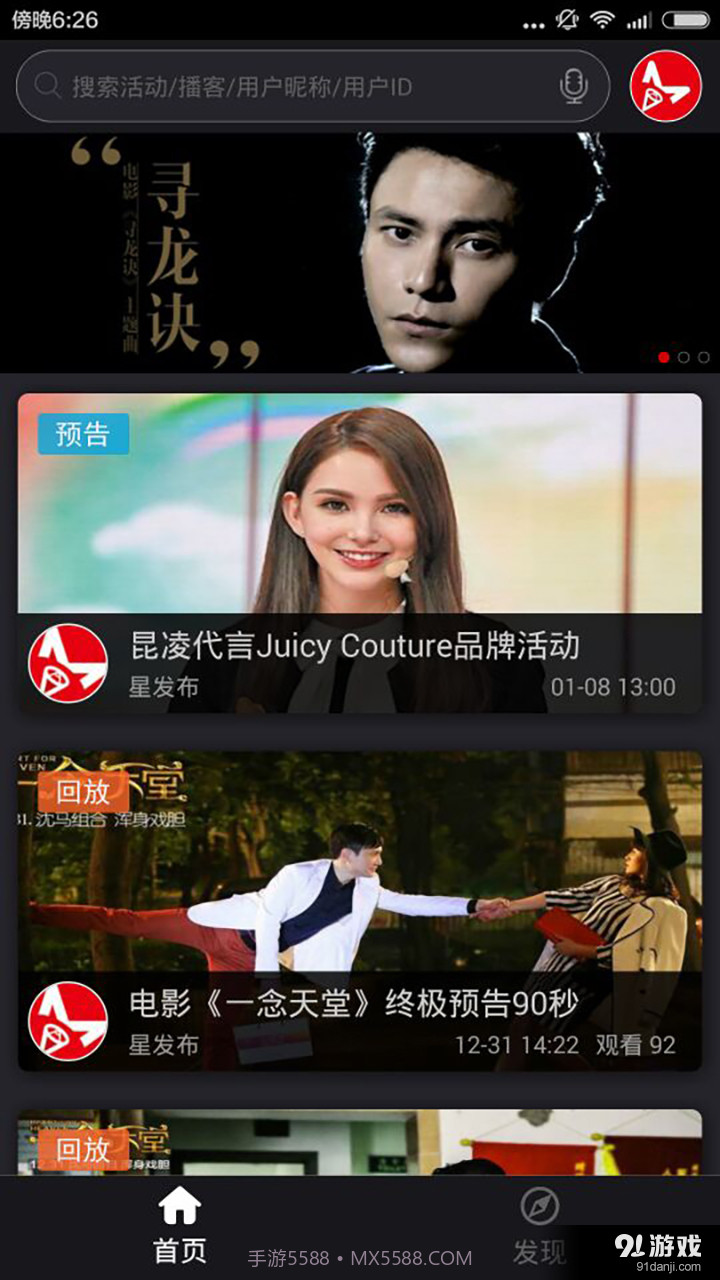Viewport: 720px width, 1280px height.
Task: Select the second carousel indicator dot
Action: [684, 356]
